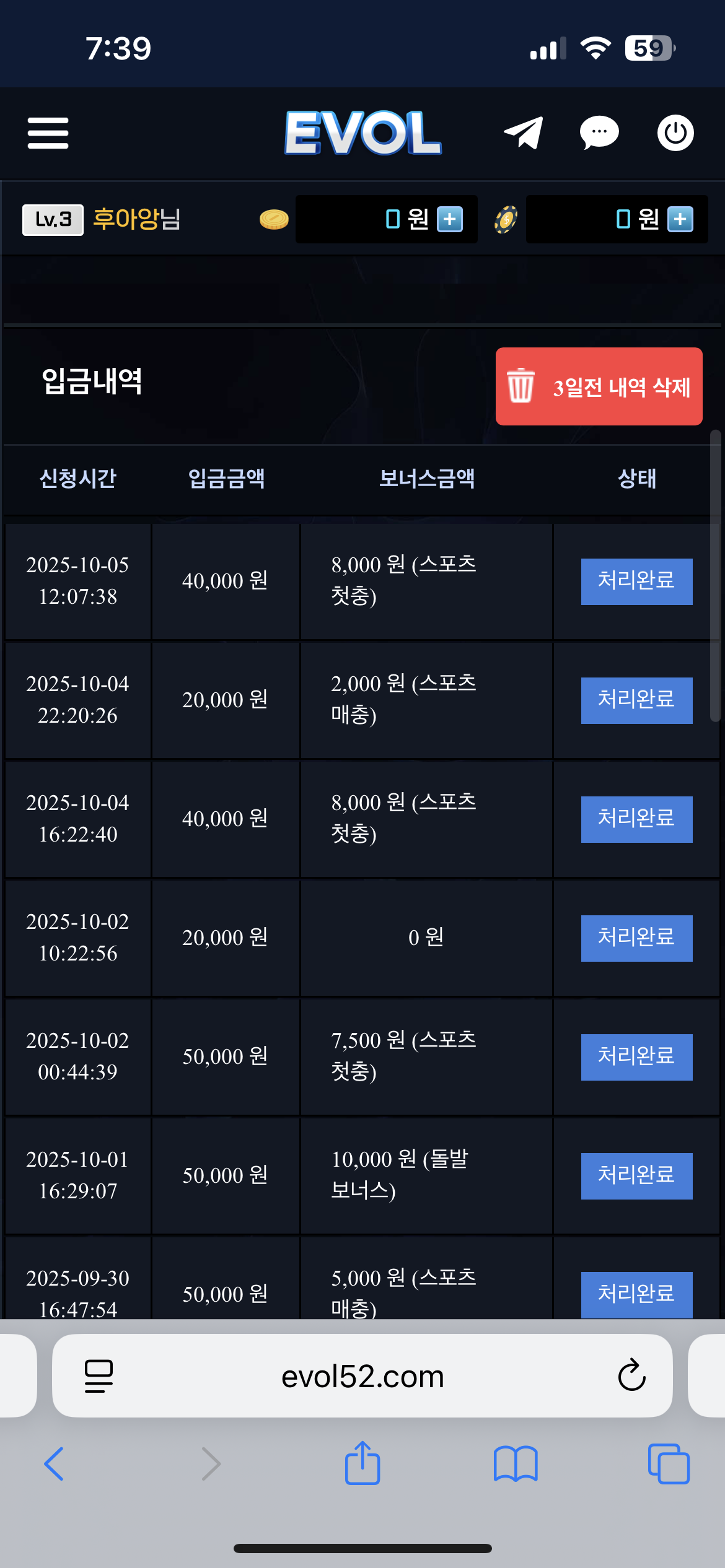Tap plus button beside gold coin balance

tap(450, 219)
